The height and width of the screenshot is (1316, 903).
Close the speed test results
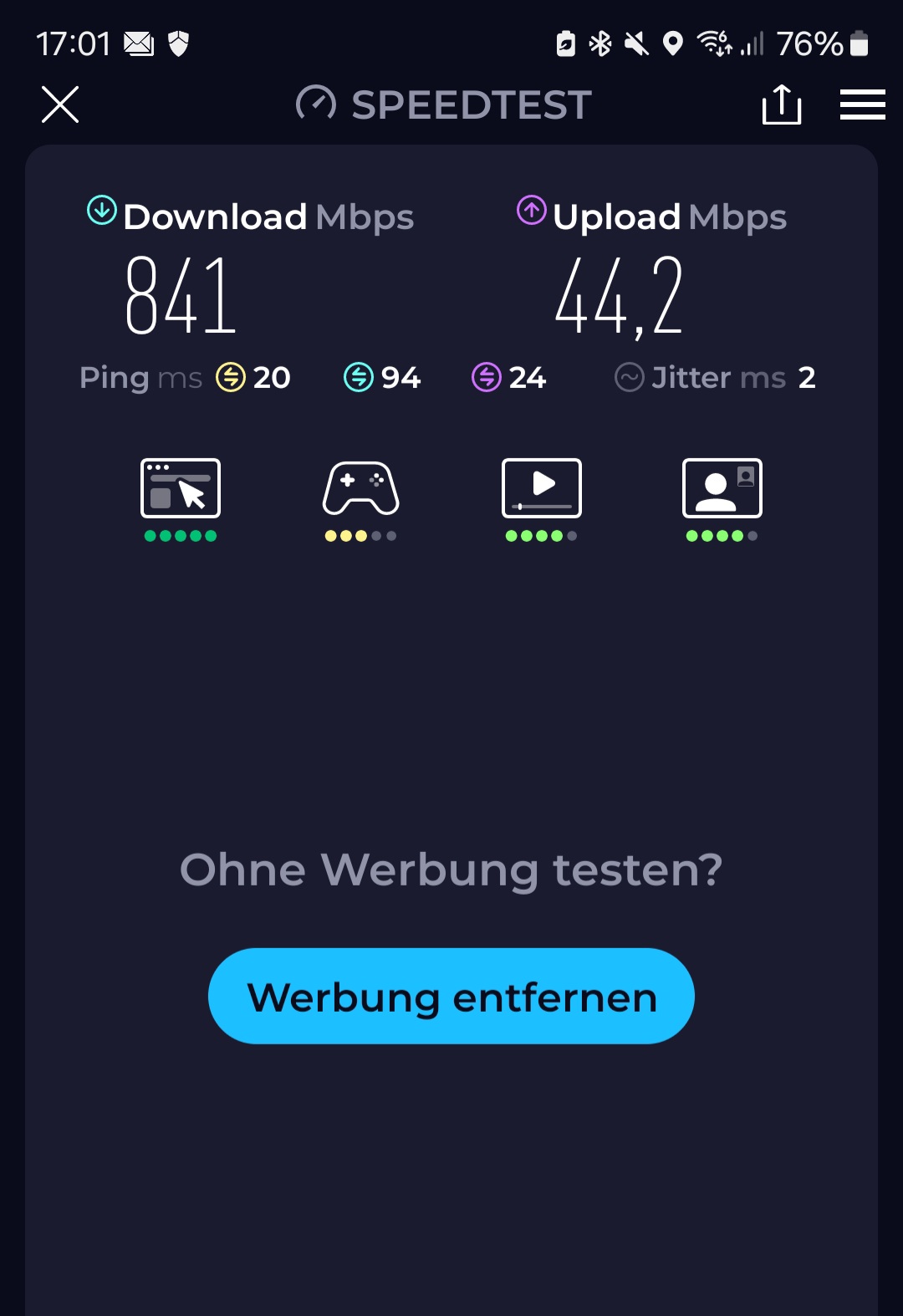(x=60, y=105)
